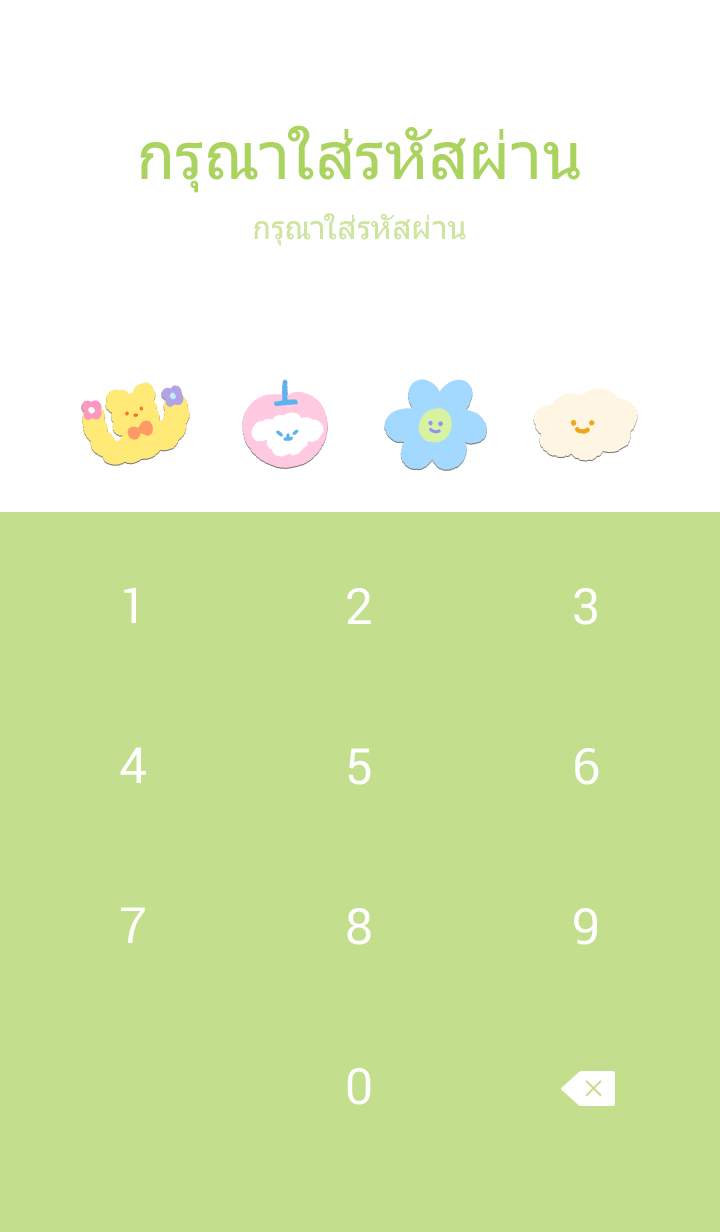The image size is (720, 1232).
Task: Enter digit 5 on the keypad
Action: 359,767
